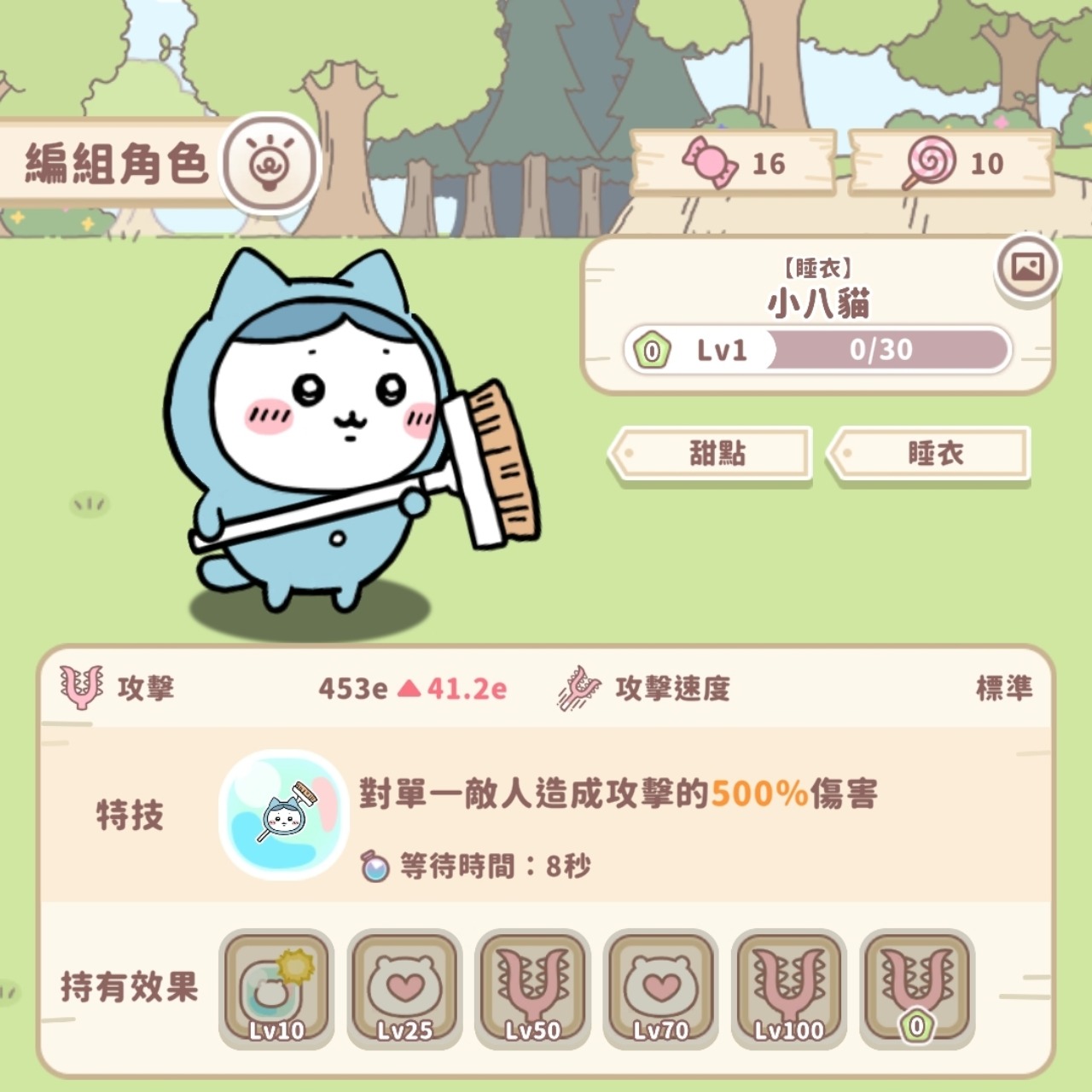1092x1092 pixels.
Task: Open the character image gallery icon
Action: (1027, 267)
